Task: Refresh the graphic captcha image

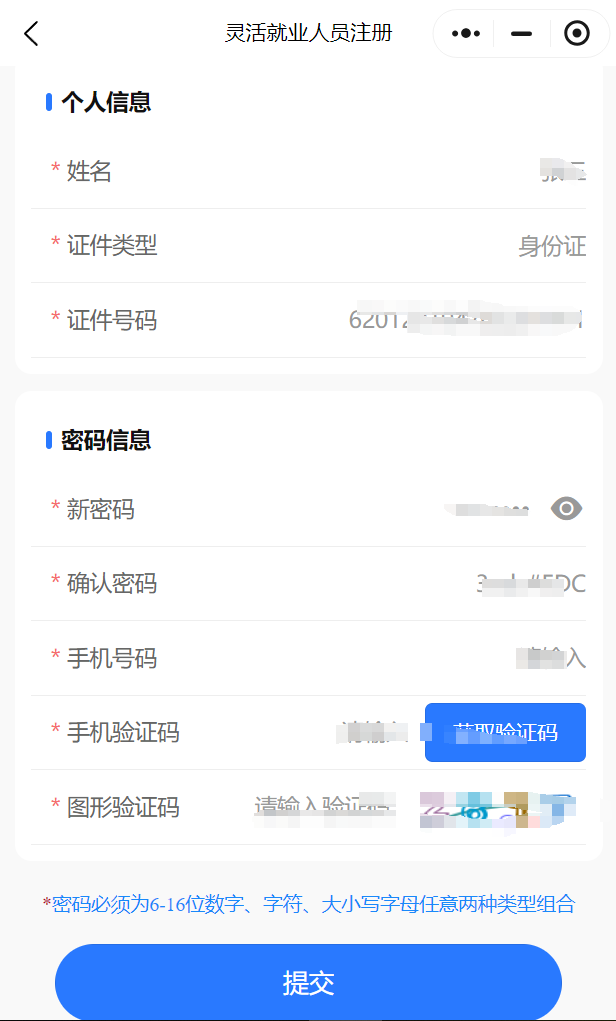Action: point(497,809)
